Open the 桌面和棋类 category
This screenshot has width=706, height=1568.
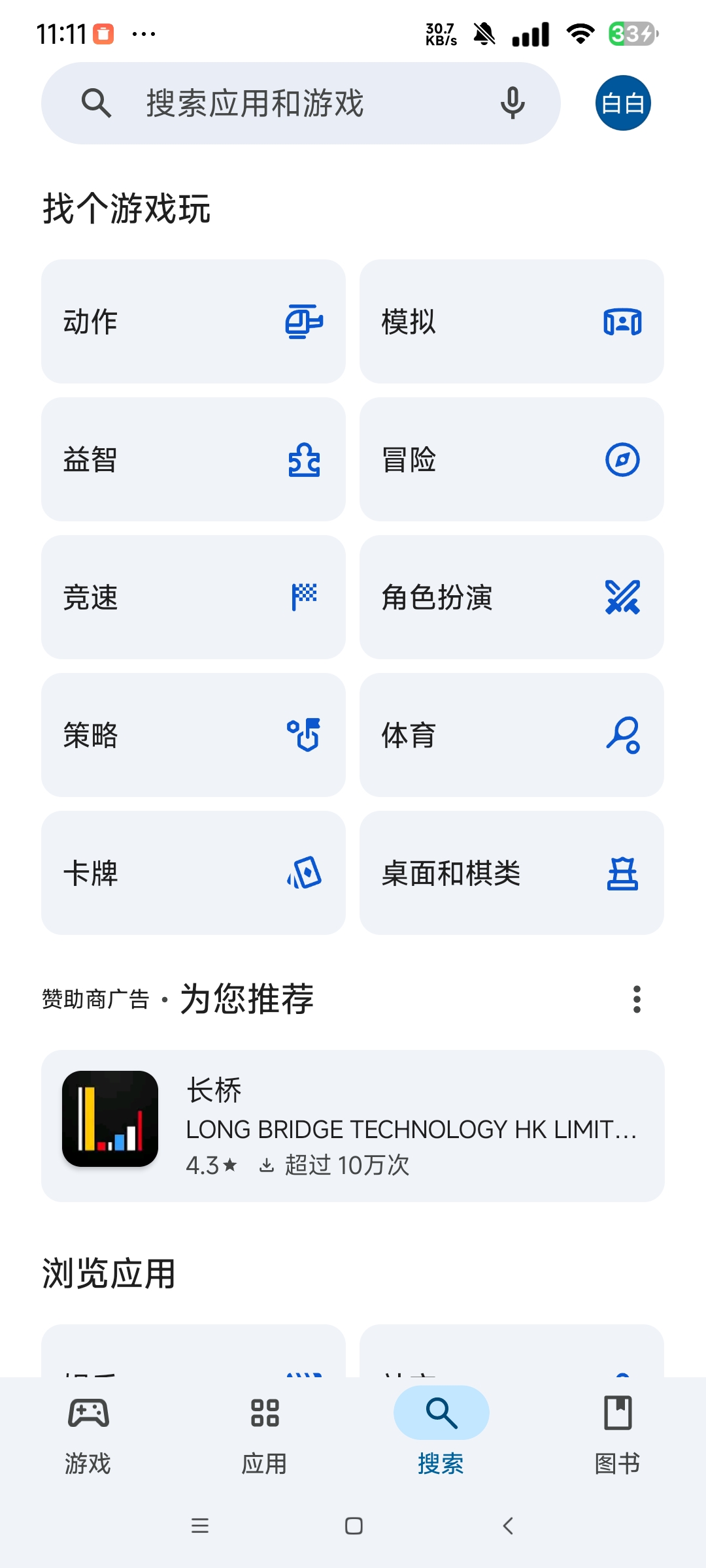click(x=511, y=873)
